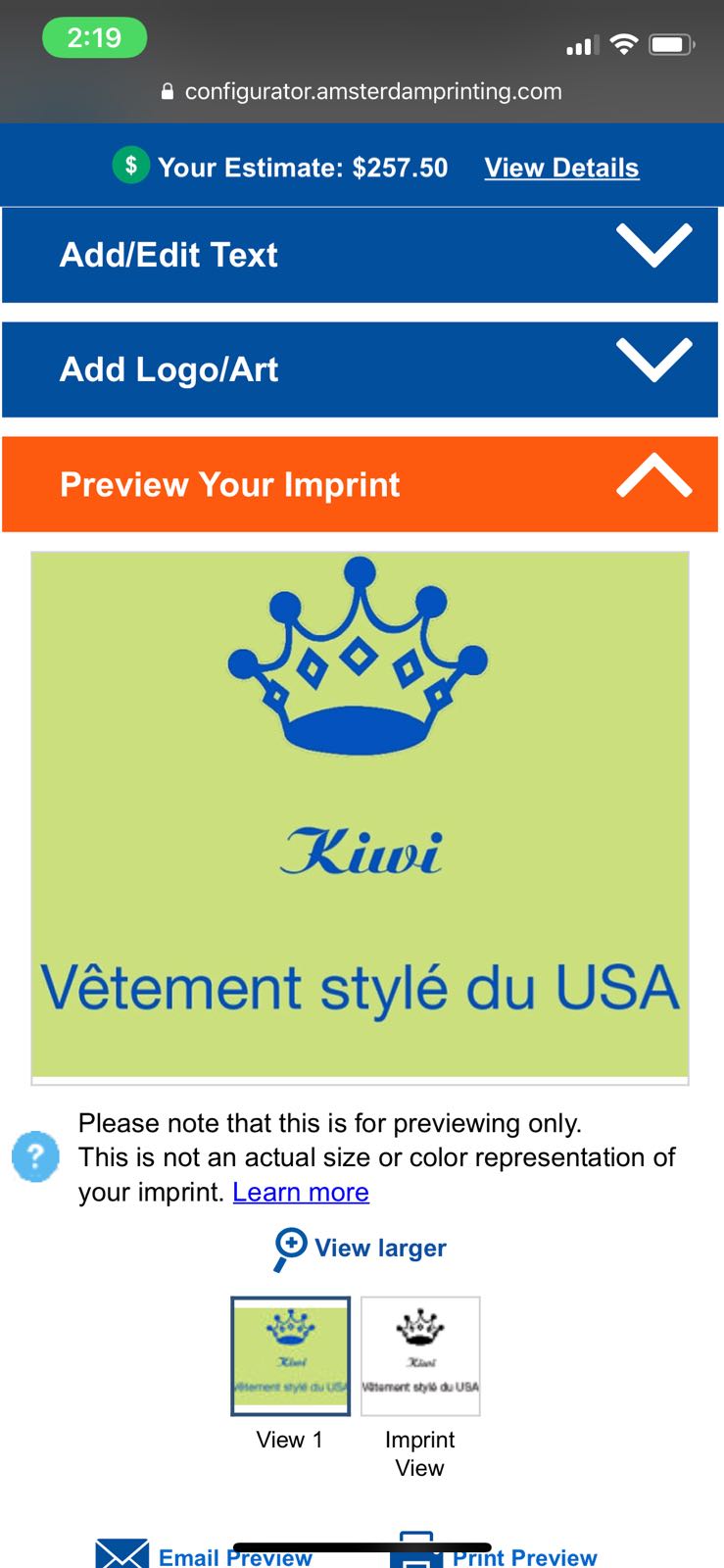This screenshot has width=724, height=1568.
Task: Expand the Add Logo/Art section
Action: tap(360, 369)
